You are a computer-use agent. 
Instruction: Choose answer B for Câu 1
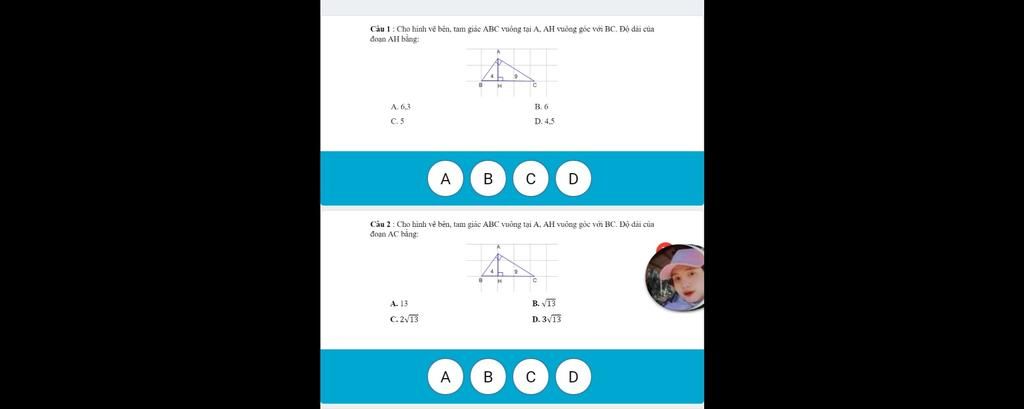point(488,179)
